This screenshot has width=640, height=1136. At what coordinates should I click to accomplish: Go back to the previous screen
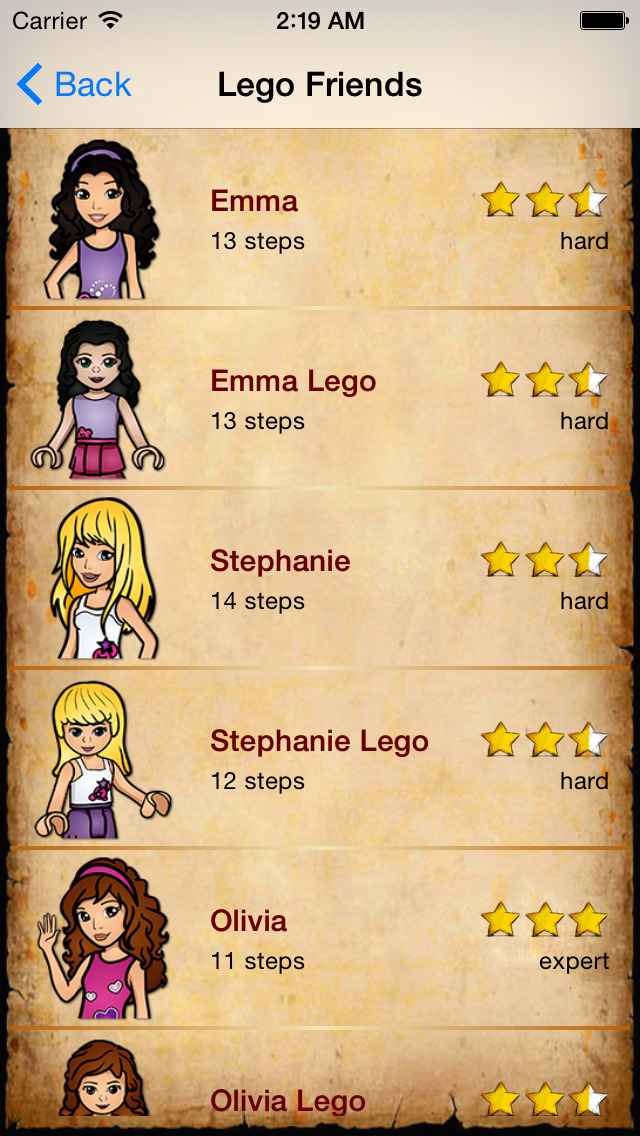point(74,86)
